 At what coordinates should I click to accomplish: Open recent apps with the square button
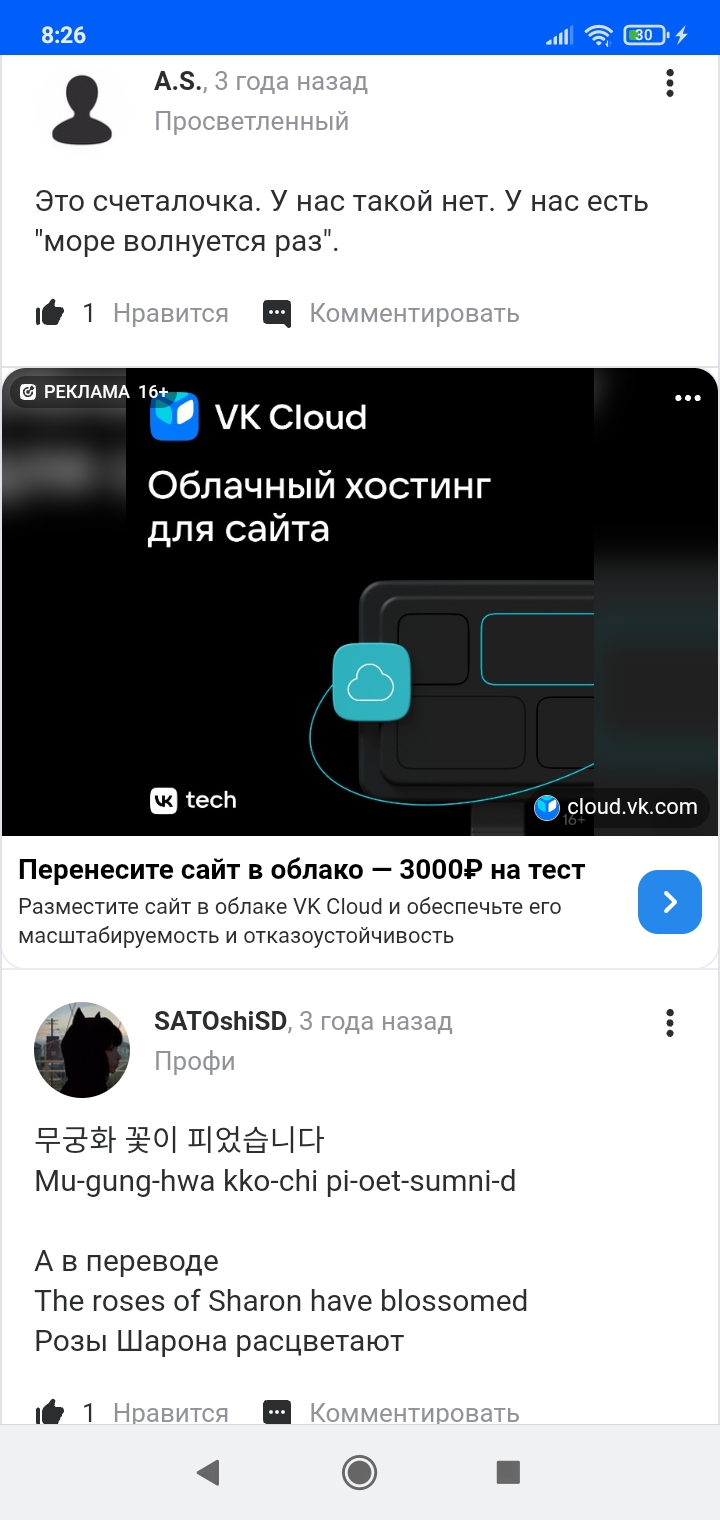(508, 1472)
